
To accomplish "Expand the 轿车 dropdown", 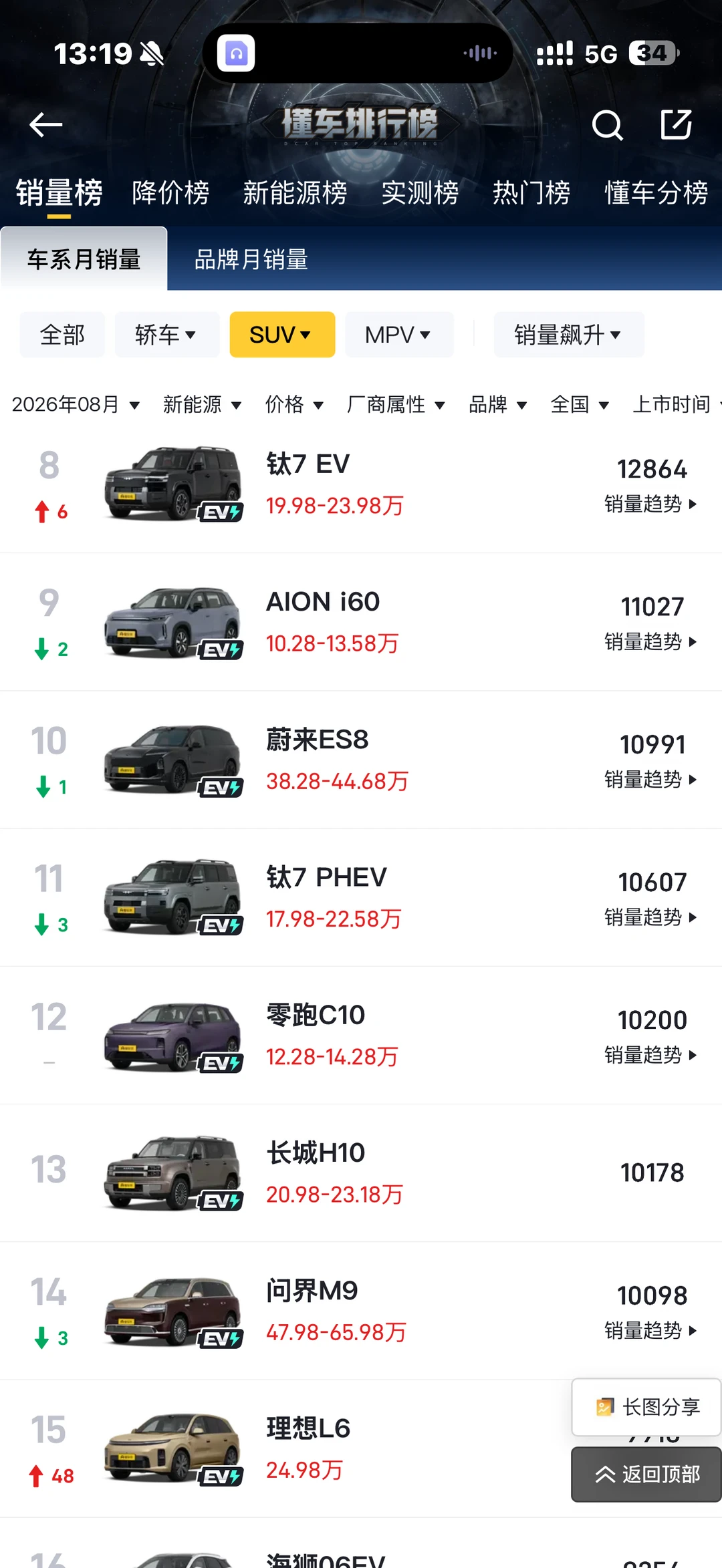I will (x=166, y=335).
